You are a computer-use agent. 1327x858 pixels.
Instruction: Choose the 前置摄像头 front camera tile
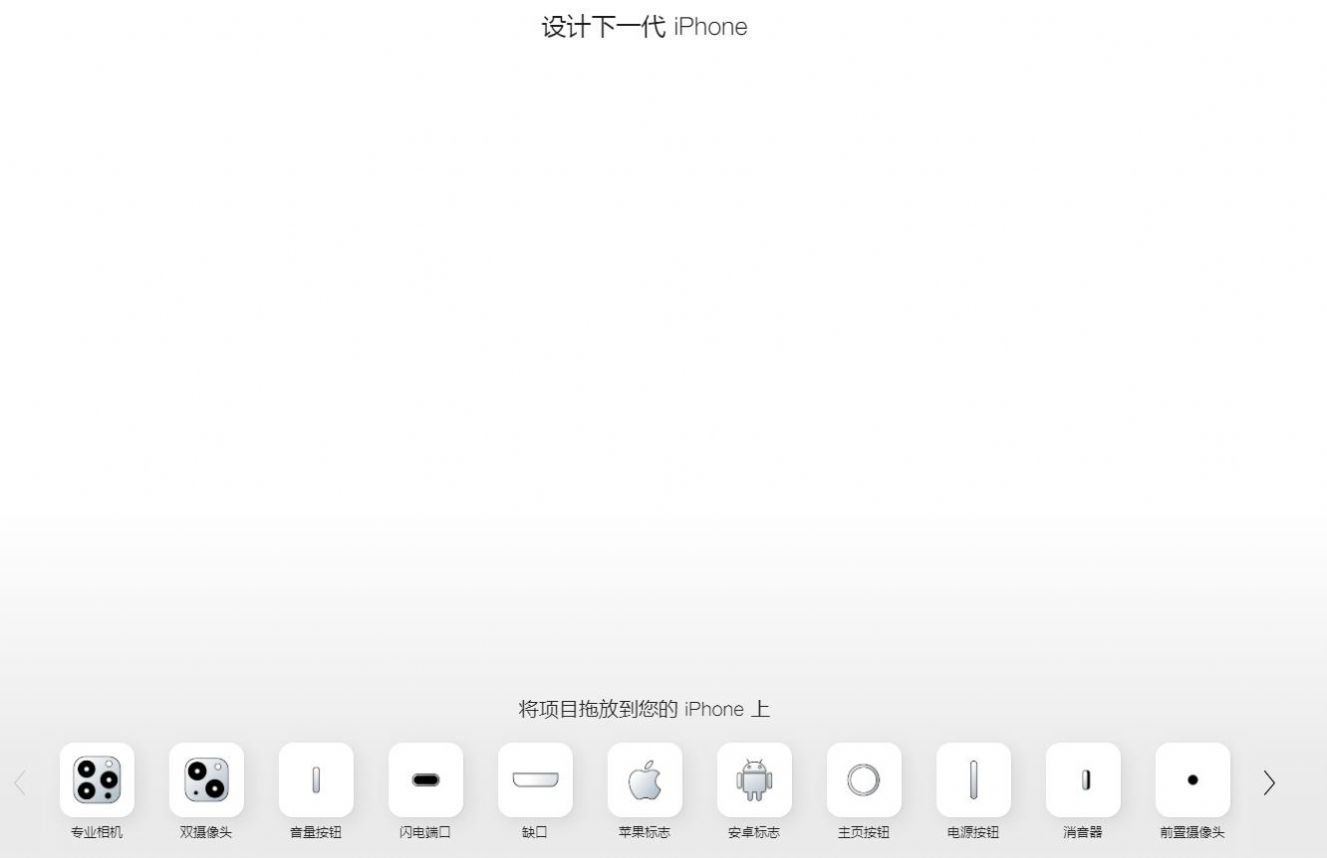1193,780
